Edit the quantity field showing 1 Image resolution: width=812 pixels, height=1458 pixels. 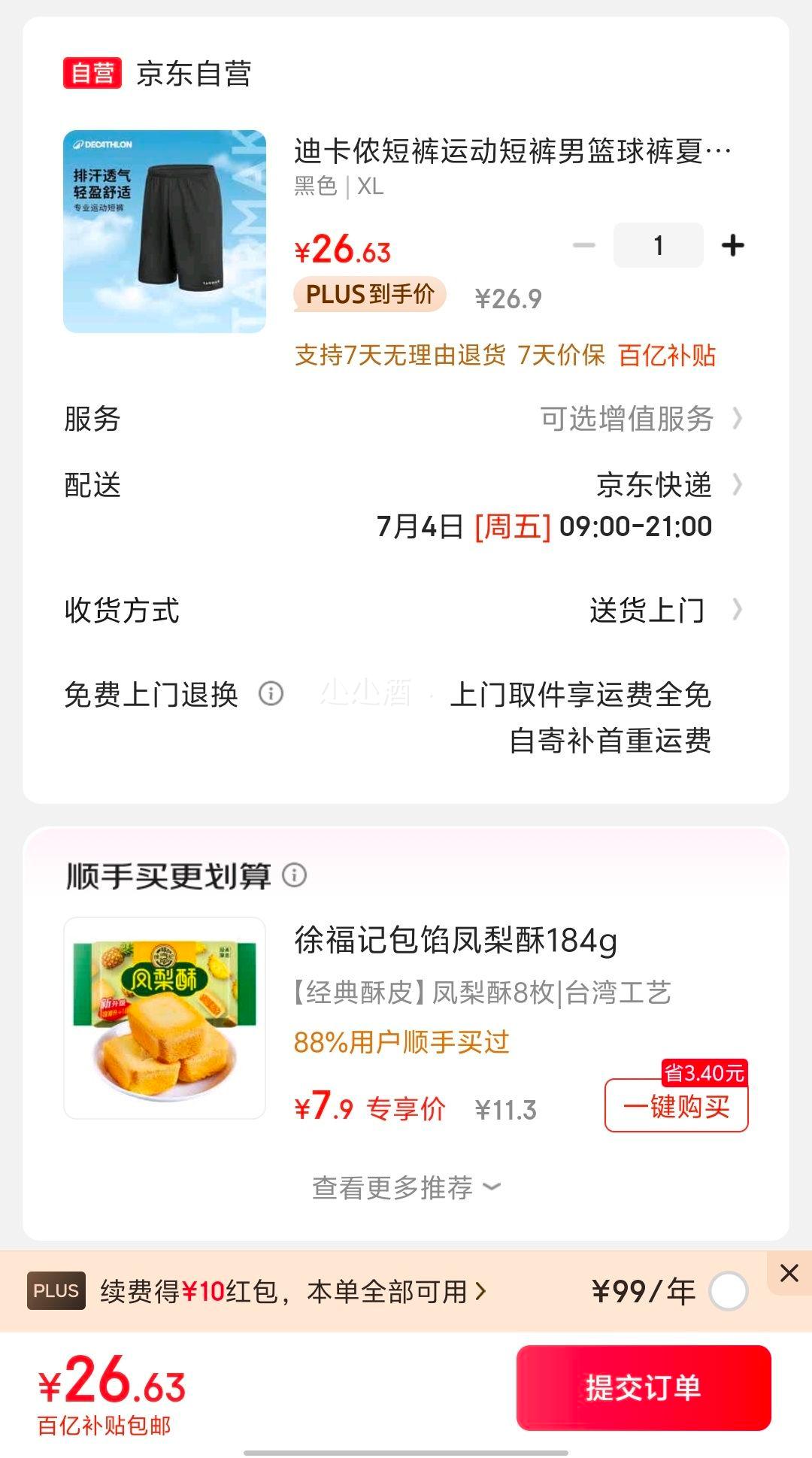tap(659, 245)
